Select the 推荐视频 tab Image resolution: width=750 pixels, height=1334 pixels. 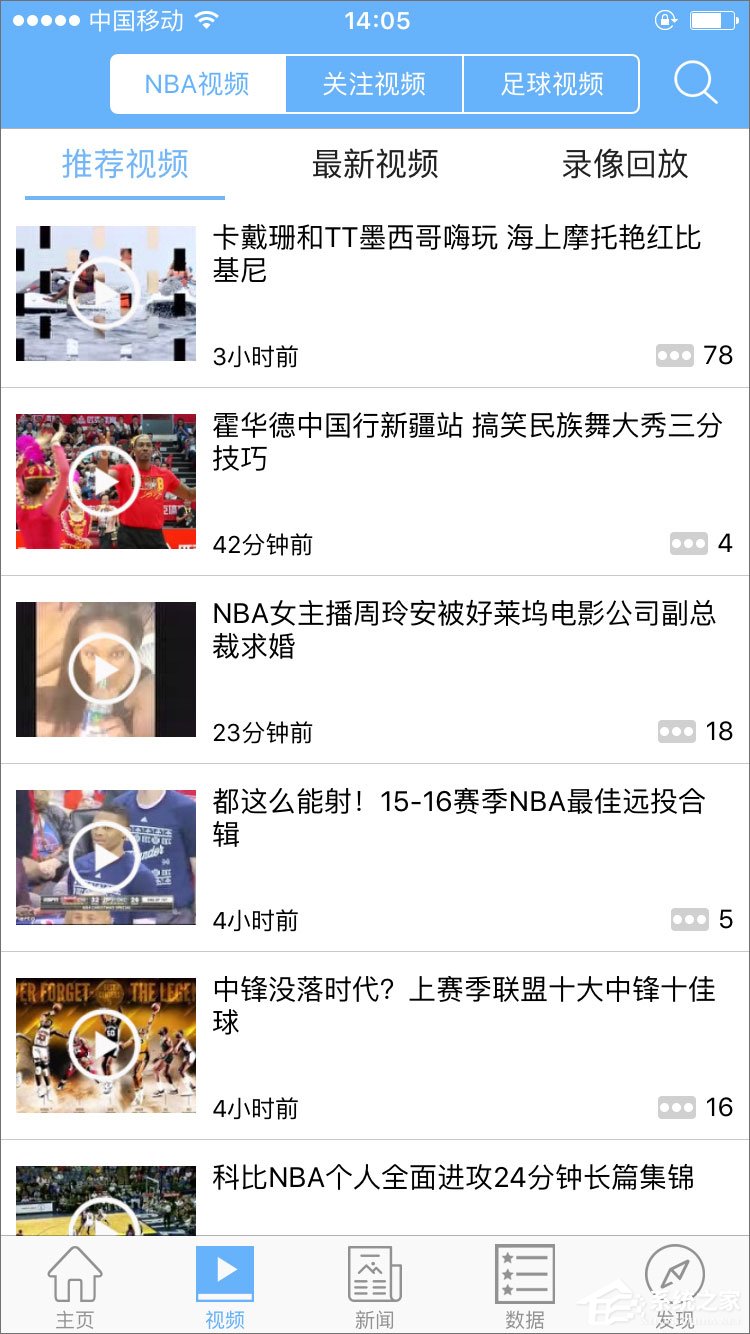[125, 164]
